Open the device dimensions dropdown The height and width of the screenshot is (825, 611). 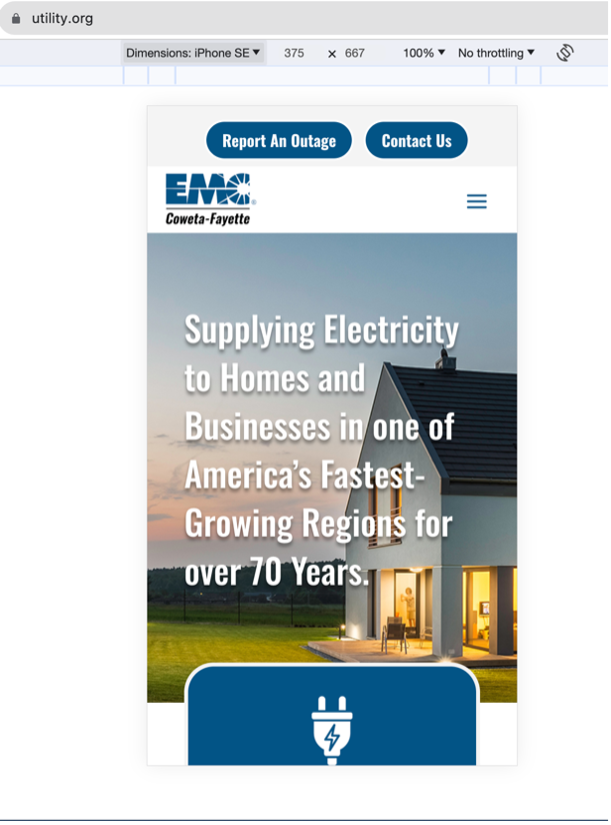193,53
